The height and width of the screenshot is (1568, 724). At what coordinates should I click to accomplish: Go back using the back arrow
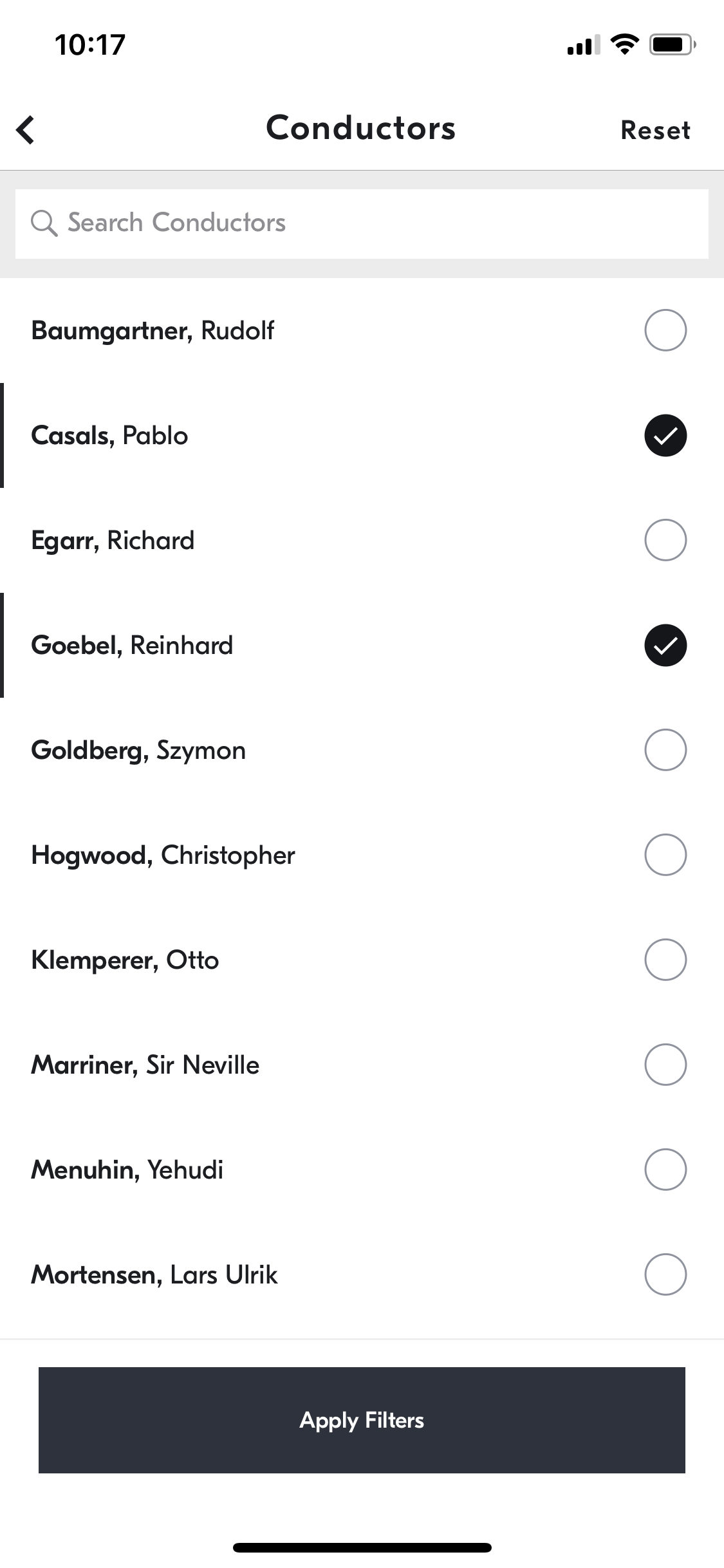(x=26, y=129)
